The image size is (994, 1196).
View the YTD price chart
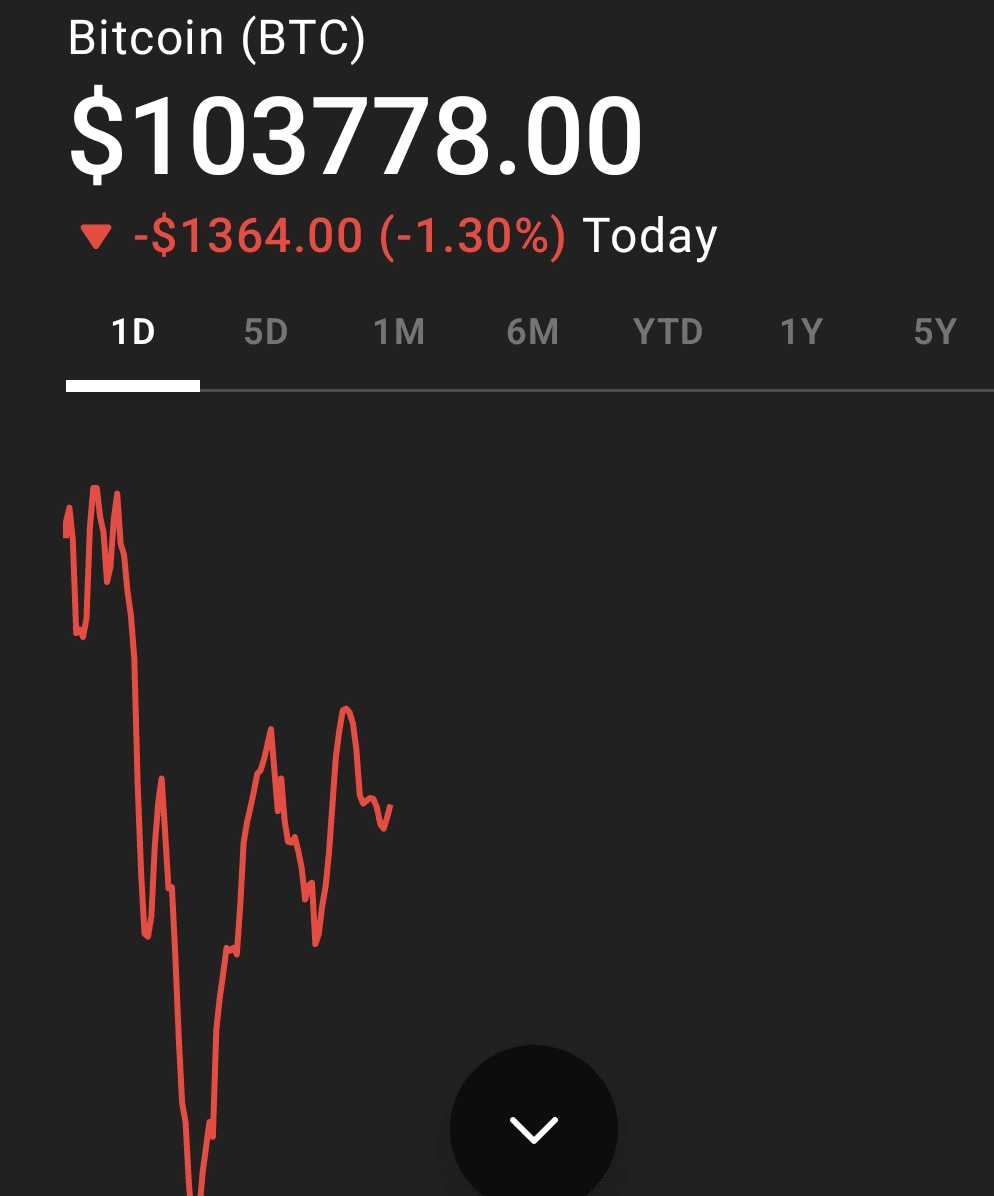click(667, 332)
